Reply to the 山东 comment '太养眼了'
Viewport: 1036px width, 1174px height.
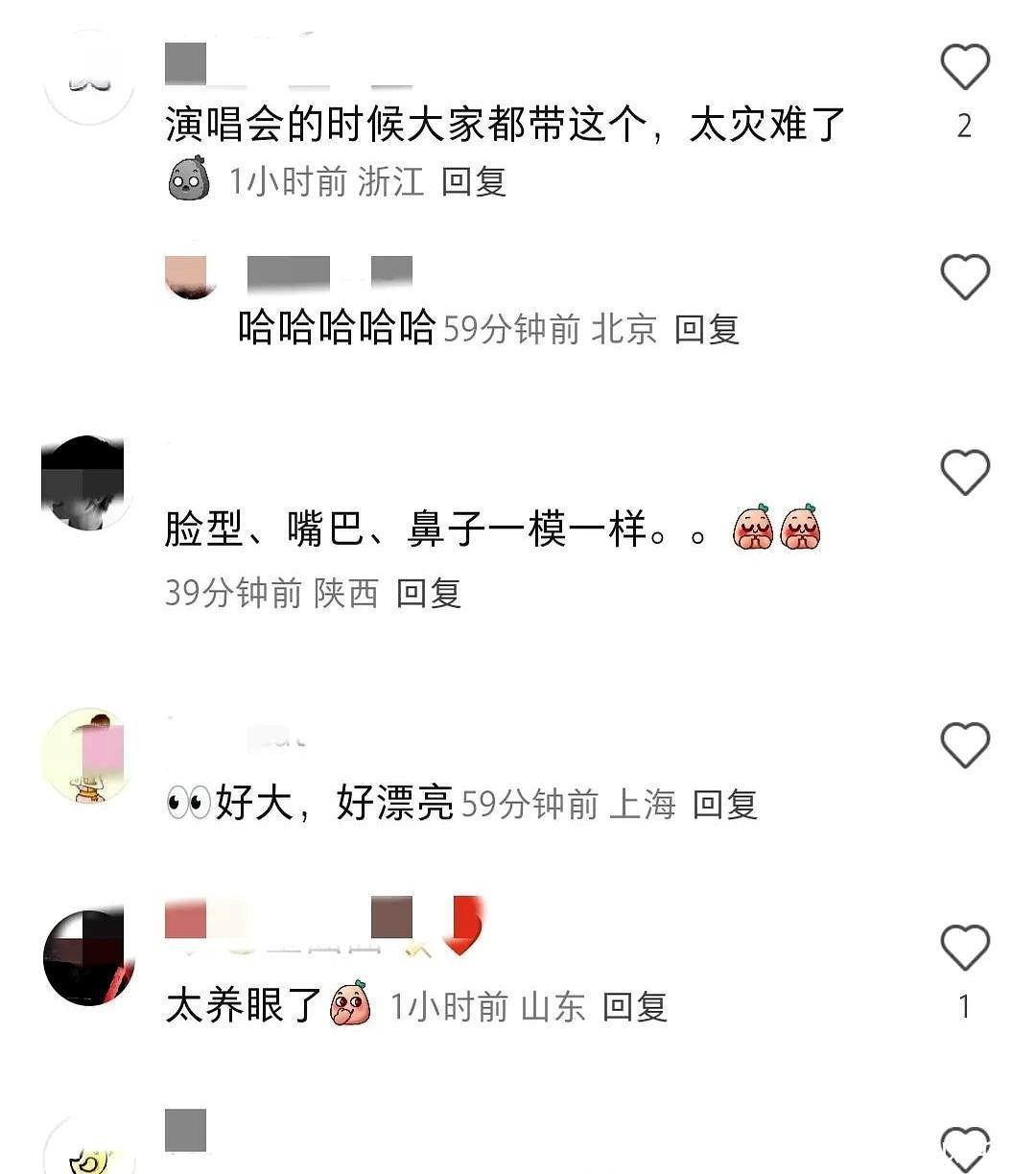[x=634, y=1006]
